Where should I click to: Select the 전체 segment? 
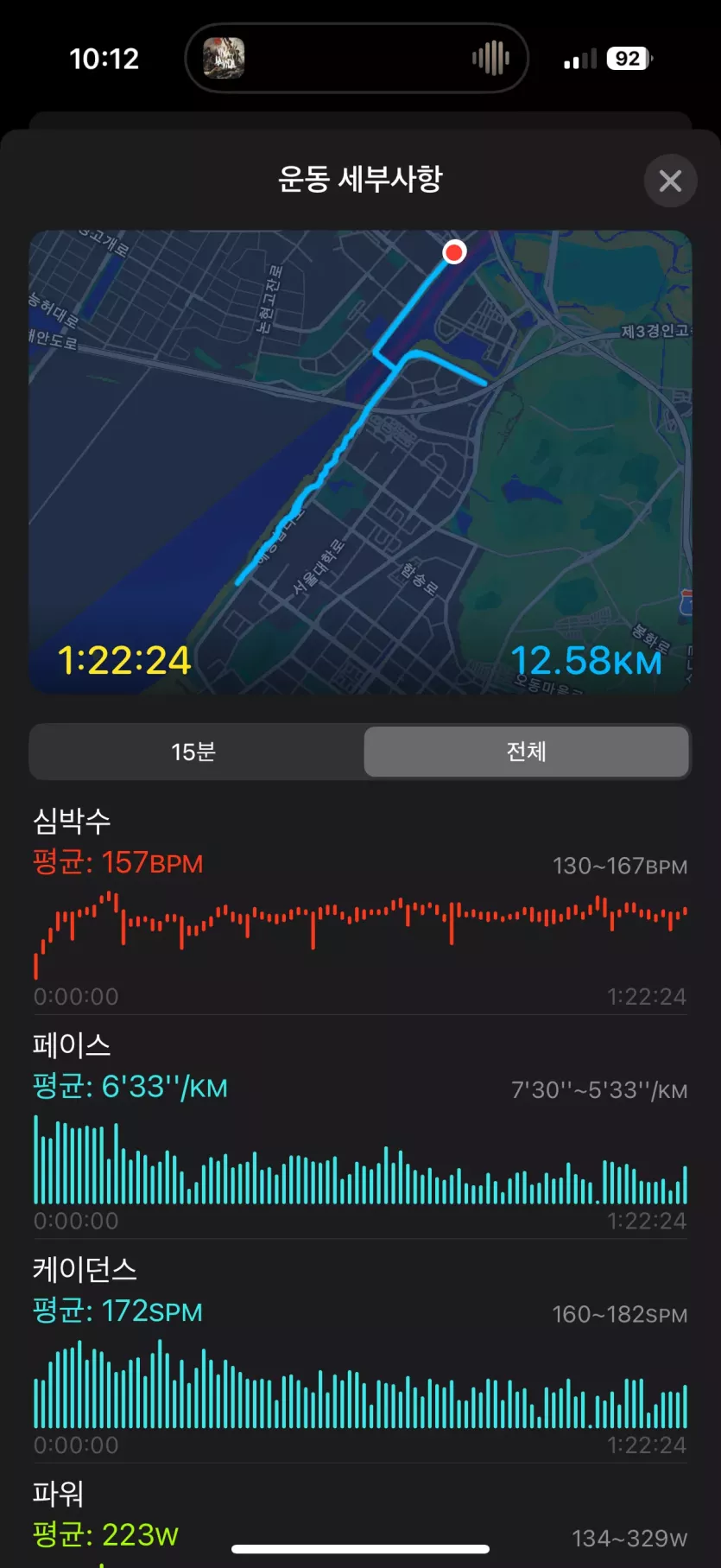tap(526, 752)
